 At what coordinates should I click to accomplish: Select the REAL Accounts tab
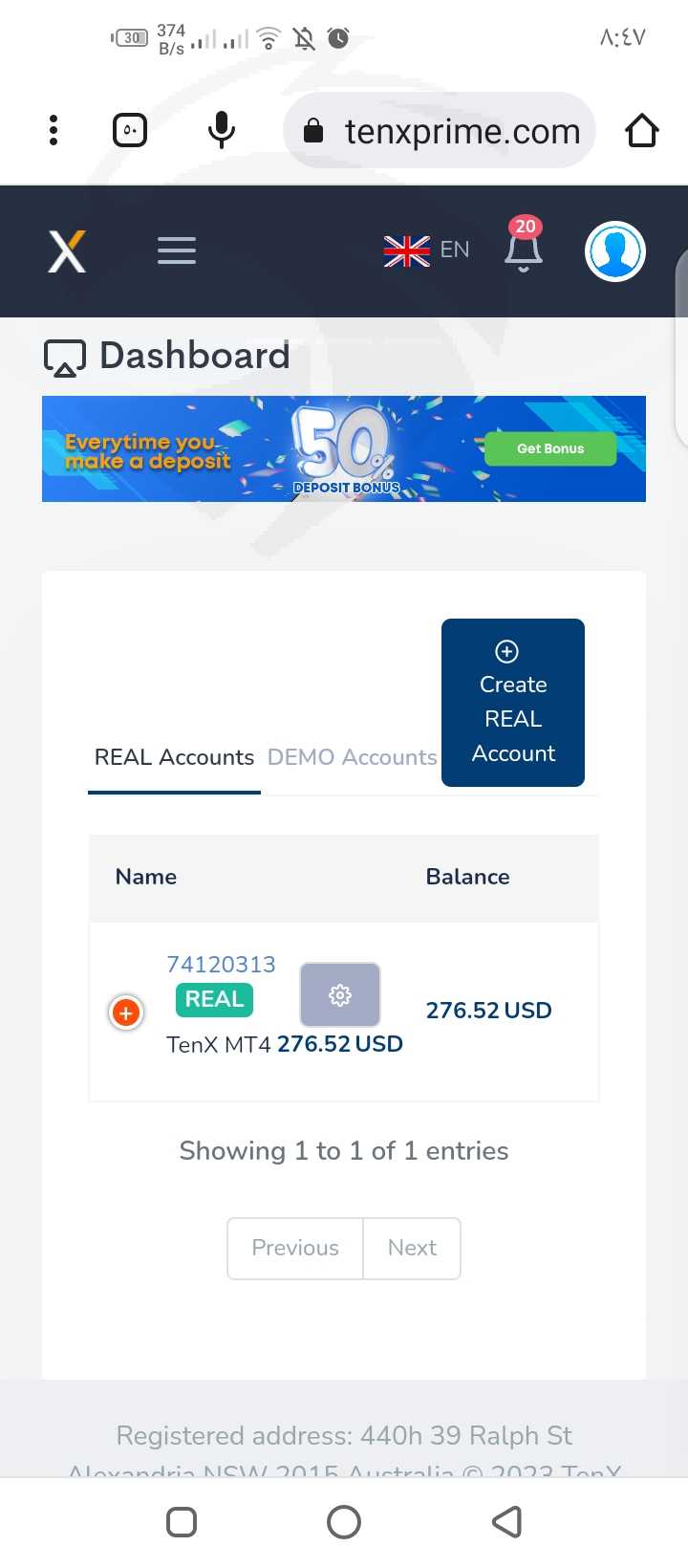174,757
